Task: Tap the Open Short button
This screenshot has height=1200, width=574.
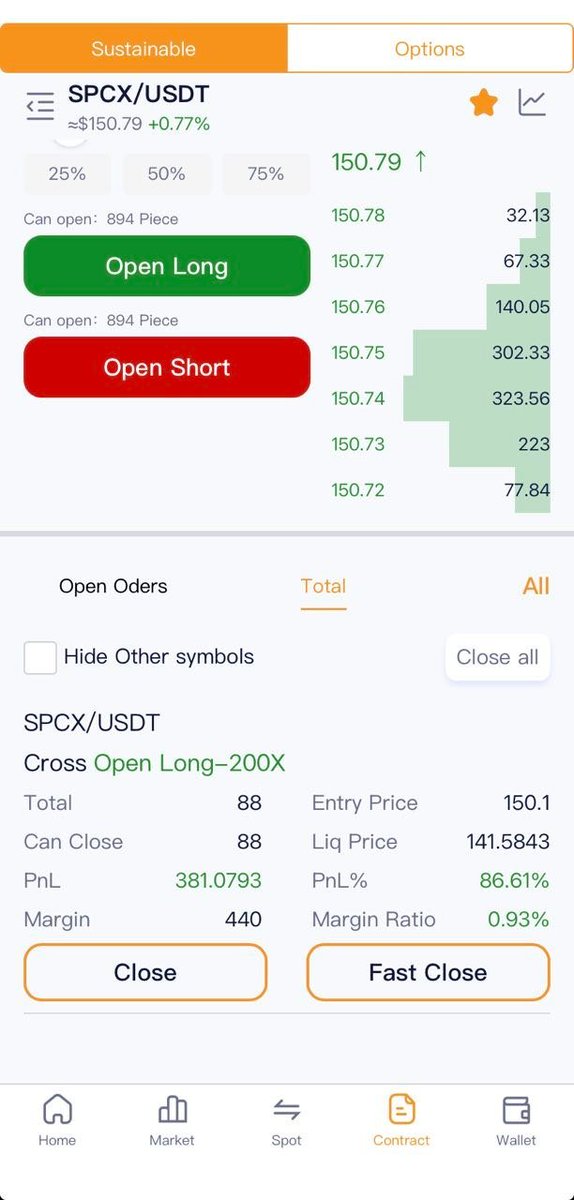Action: coord(167,367)
